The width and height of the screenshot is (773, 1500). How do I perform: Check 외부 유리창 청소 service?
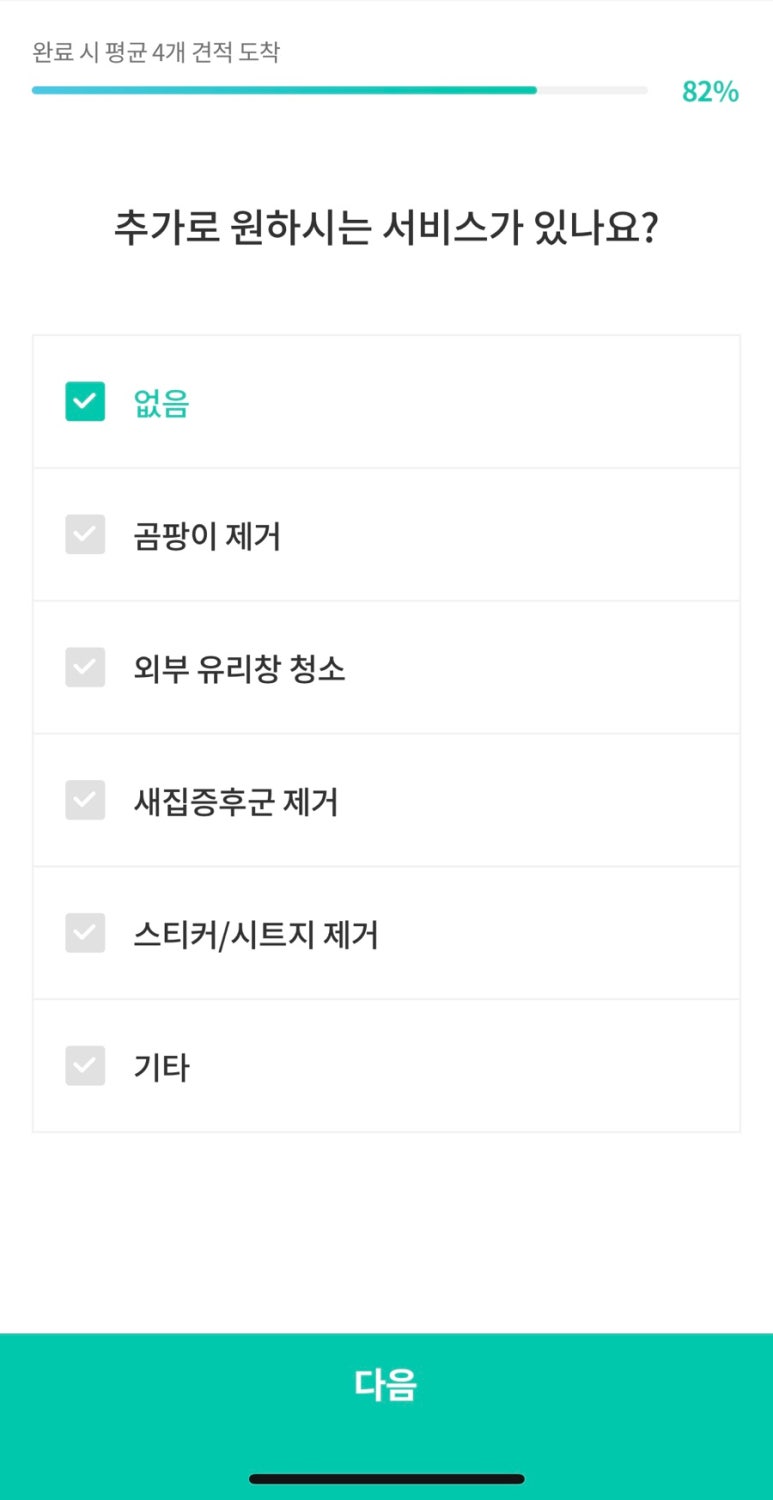pyautogui.click(x=85, y=667)
